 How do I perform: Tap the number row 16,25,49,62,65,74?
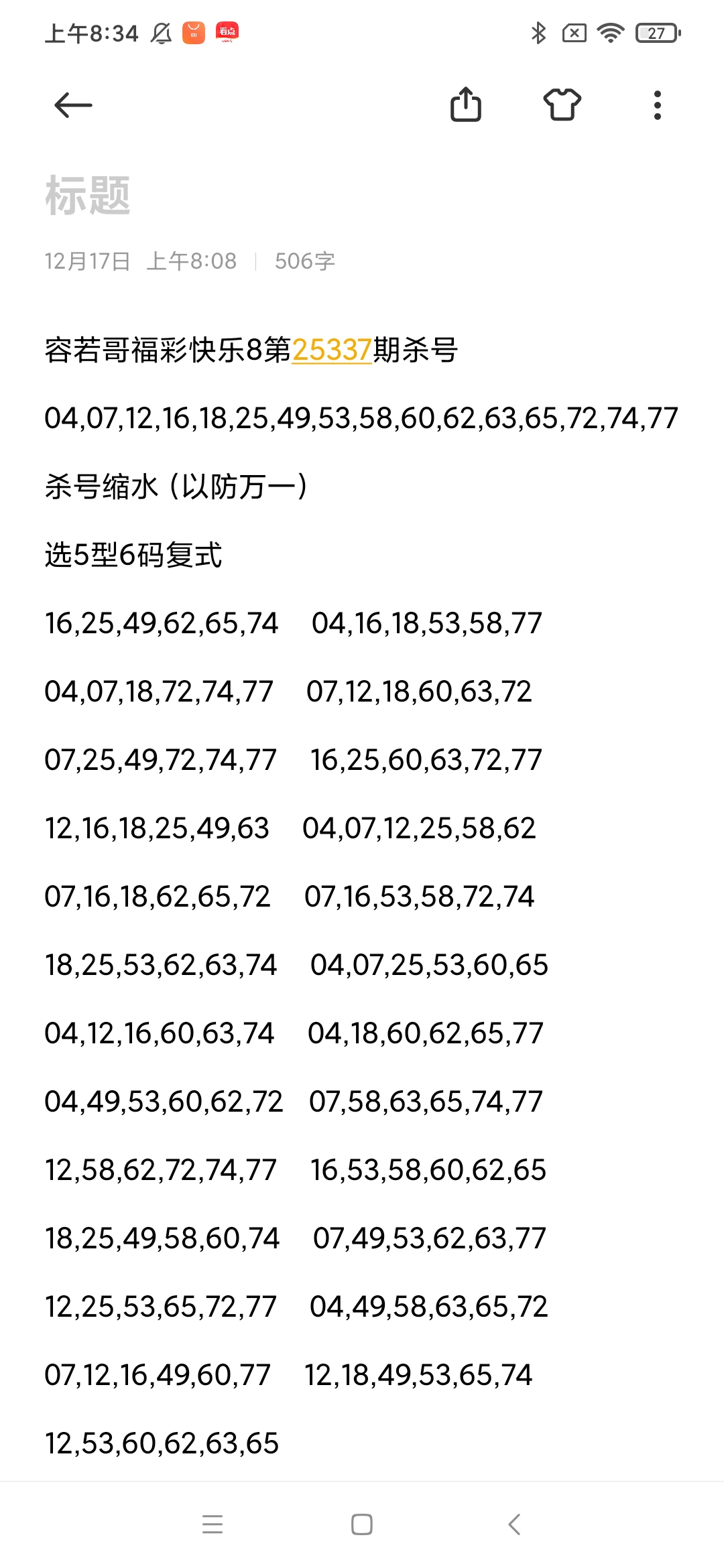coord(161,623)
